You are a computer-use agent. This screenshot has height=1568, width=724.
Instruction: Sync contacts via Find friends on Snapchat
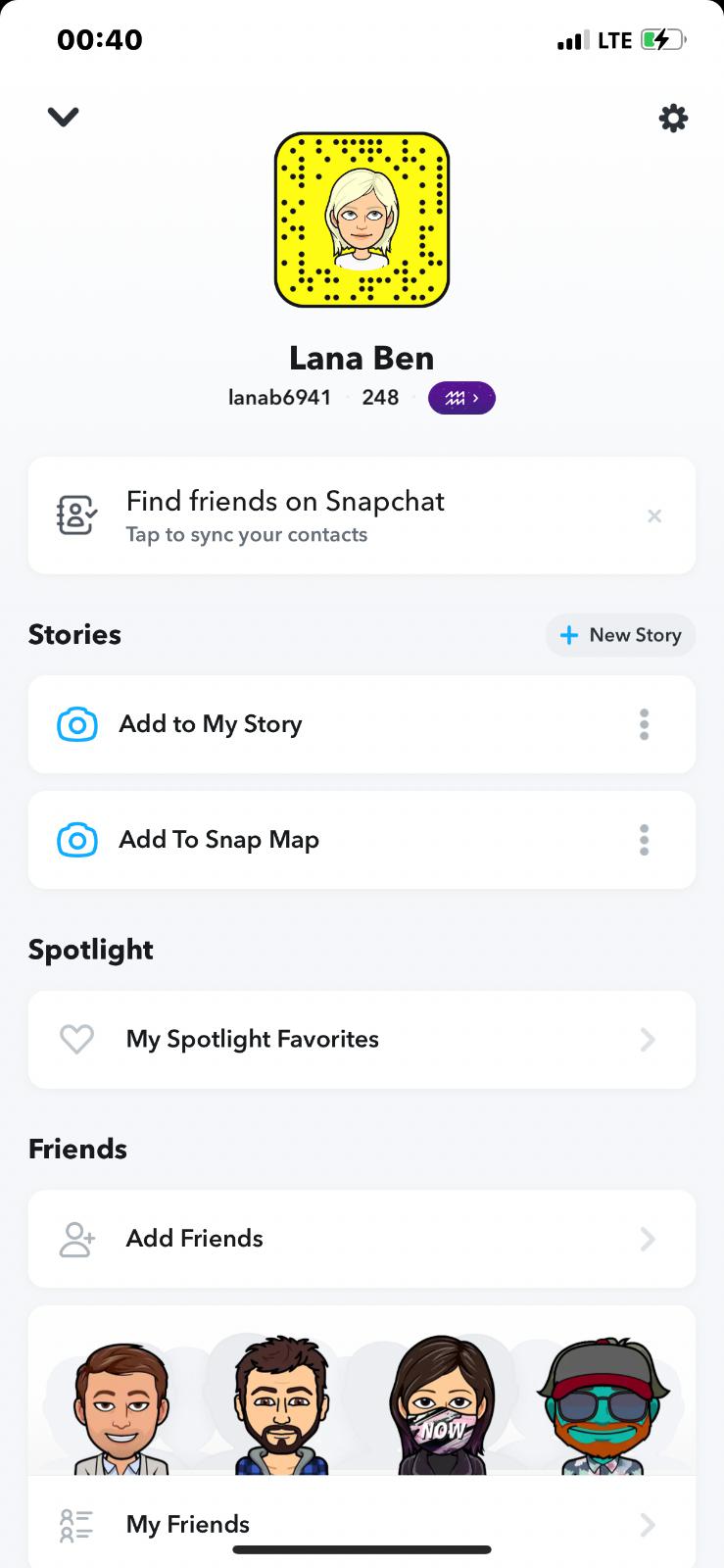pyautogui.click(x=284, y=515)
